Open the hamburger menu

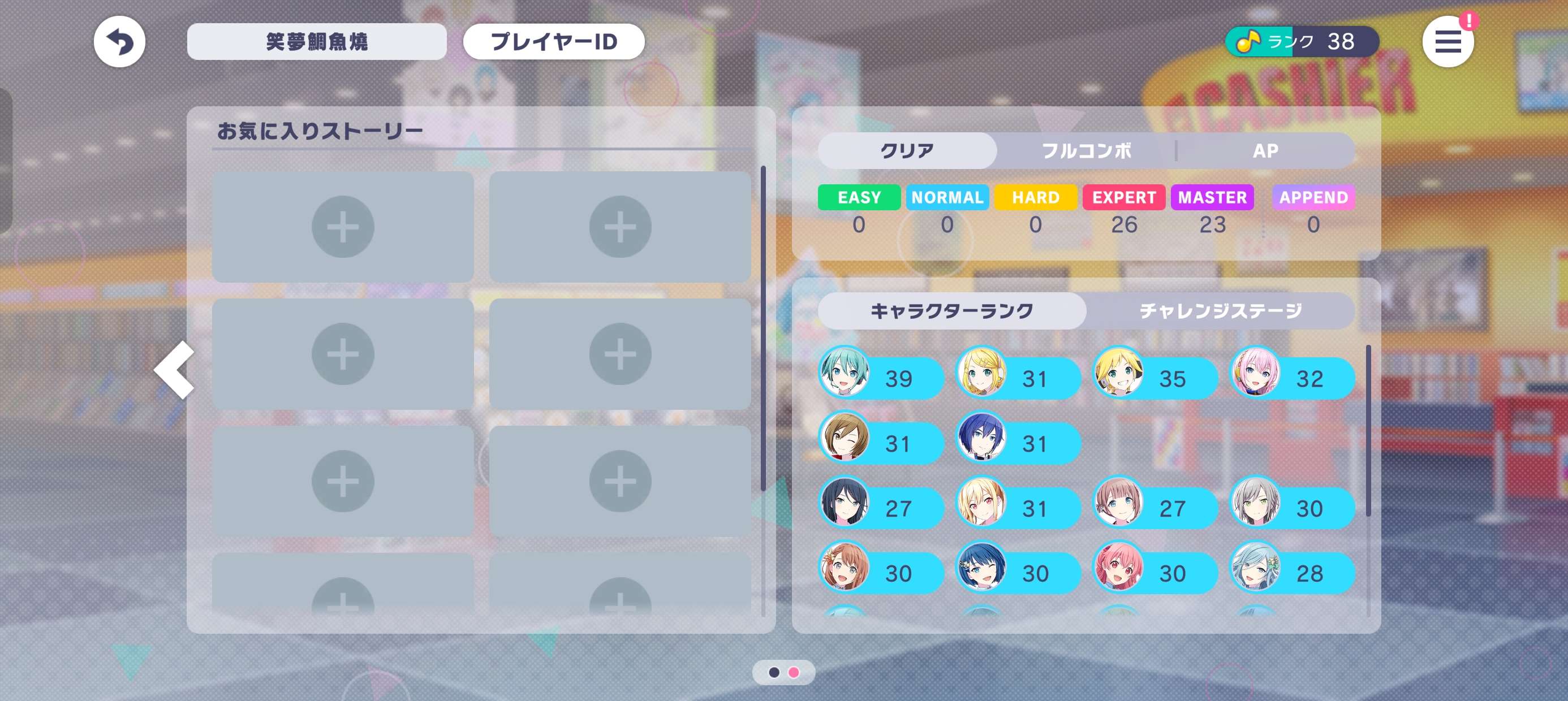pyautogui.click(x=1448, y=42)
